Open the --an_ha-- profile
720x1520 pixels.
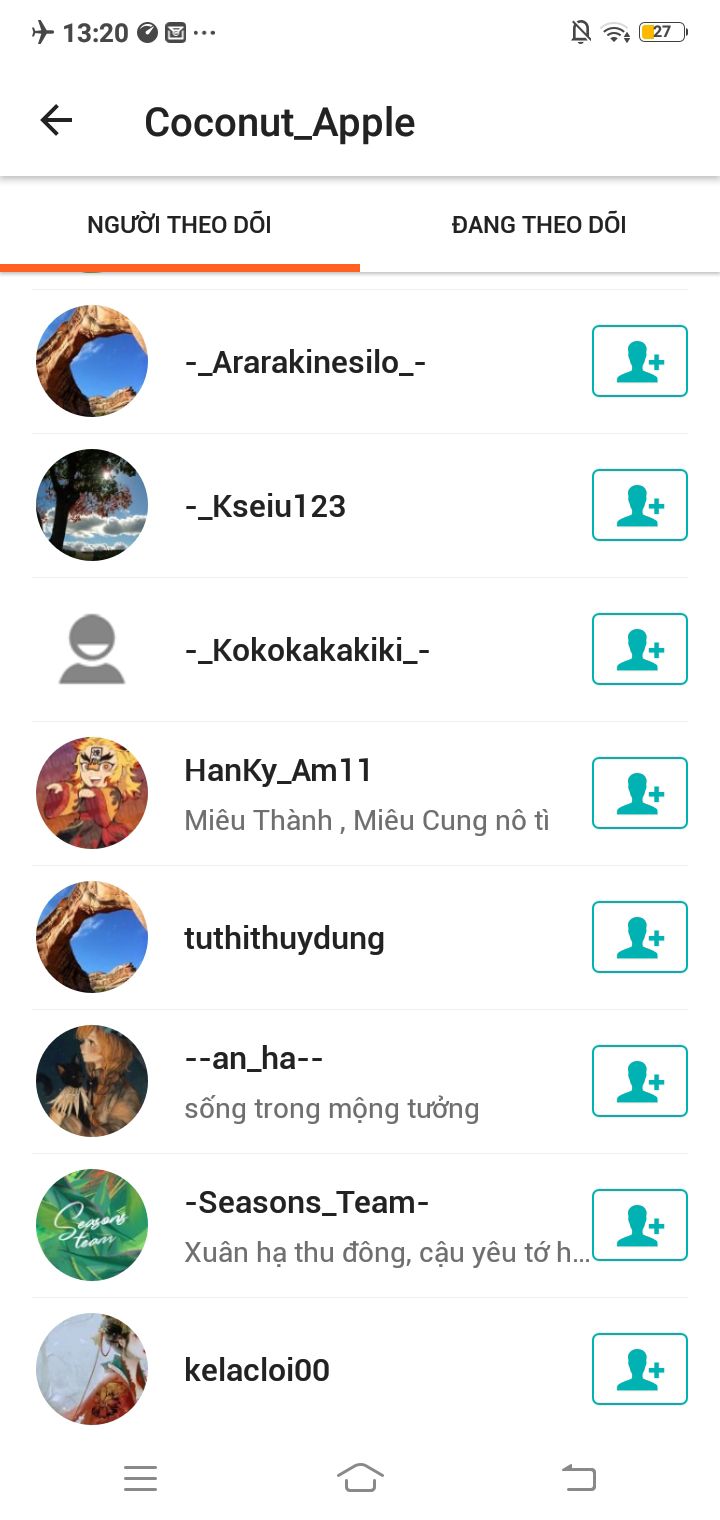(x=254, y=1059)
